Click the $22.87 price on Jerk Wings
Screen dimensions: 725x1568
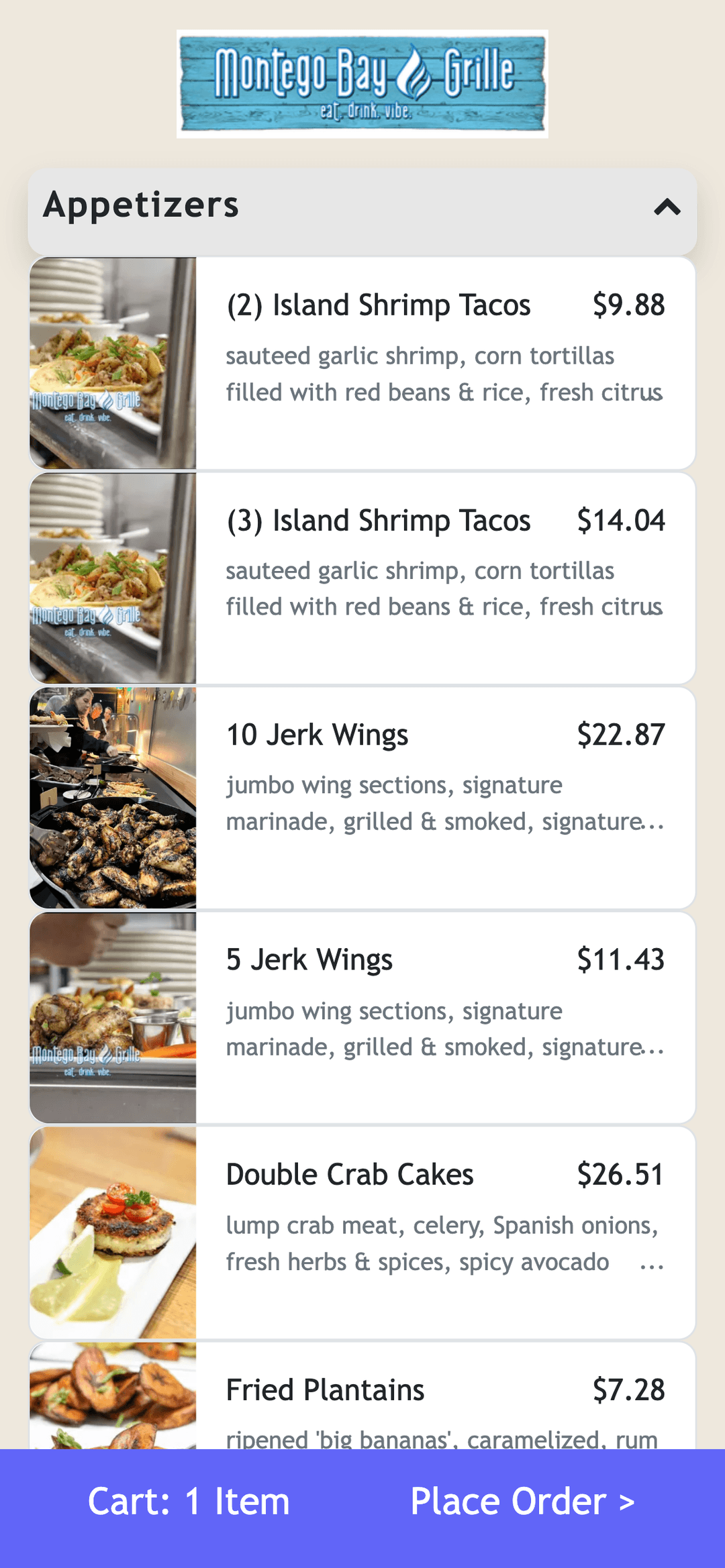click(x=622, y=734)
